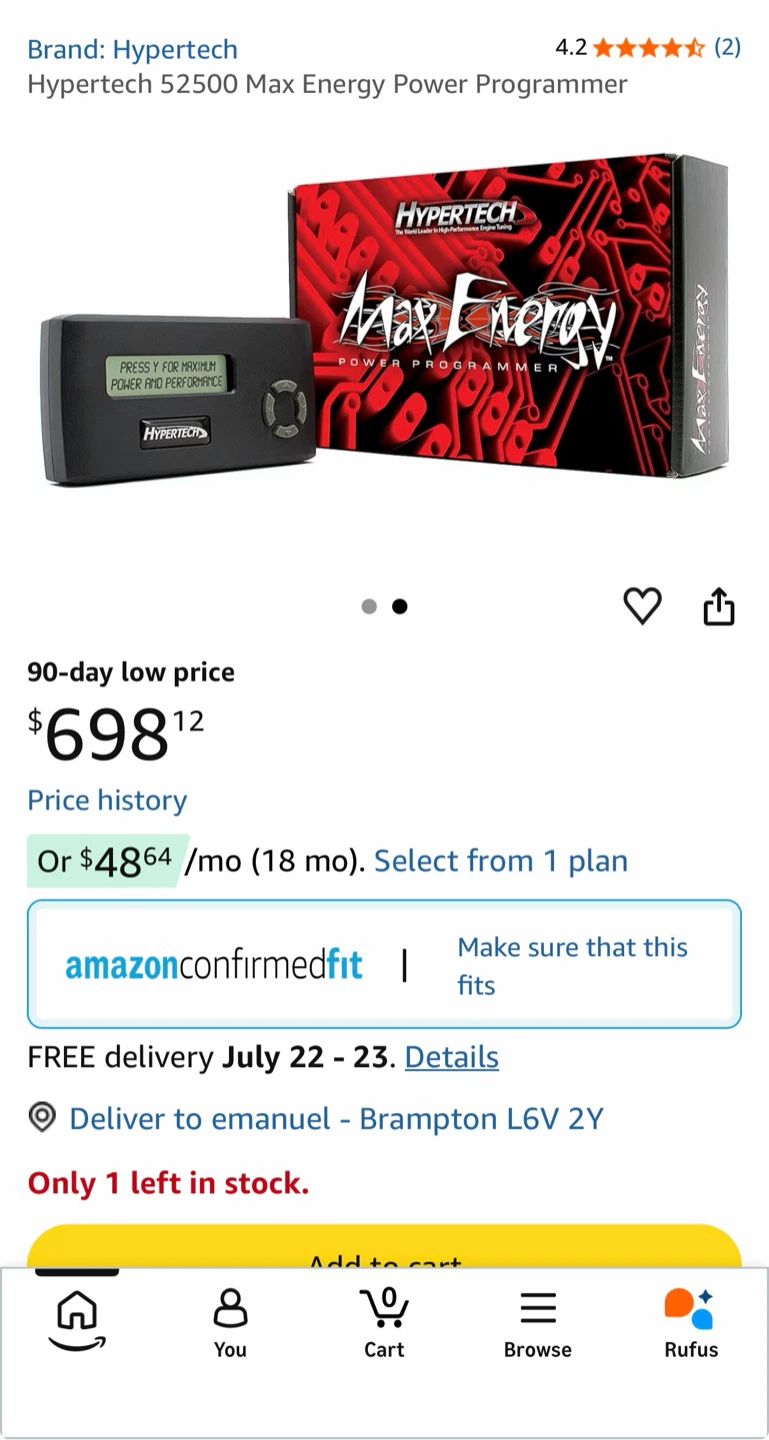Open the Cart tab

384,1324
